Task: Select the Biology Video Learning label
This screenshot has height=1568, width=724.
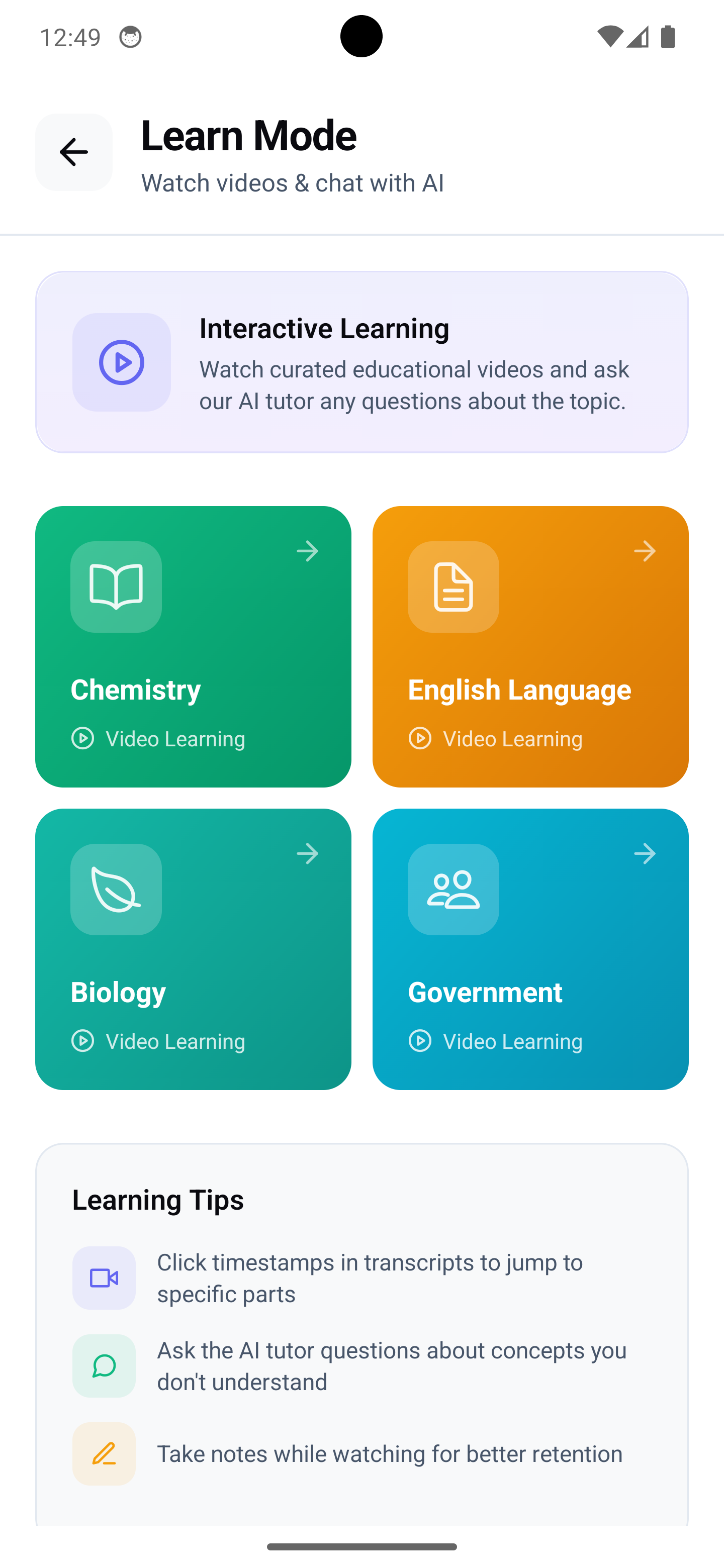Action: coord(175,1041)
